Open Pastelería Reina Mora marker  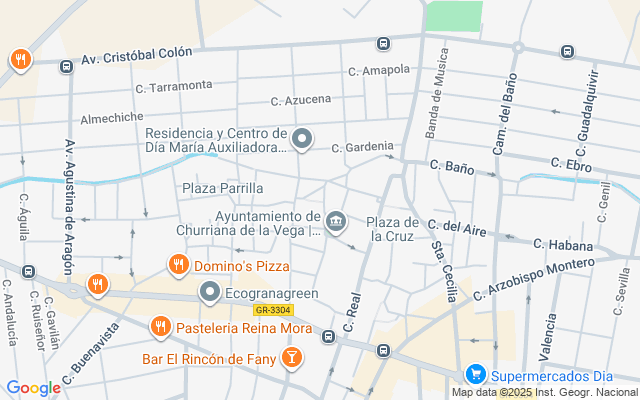pyautogui.click(x=160, y=327)
